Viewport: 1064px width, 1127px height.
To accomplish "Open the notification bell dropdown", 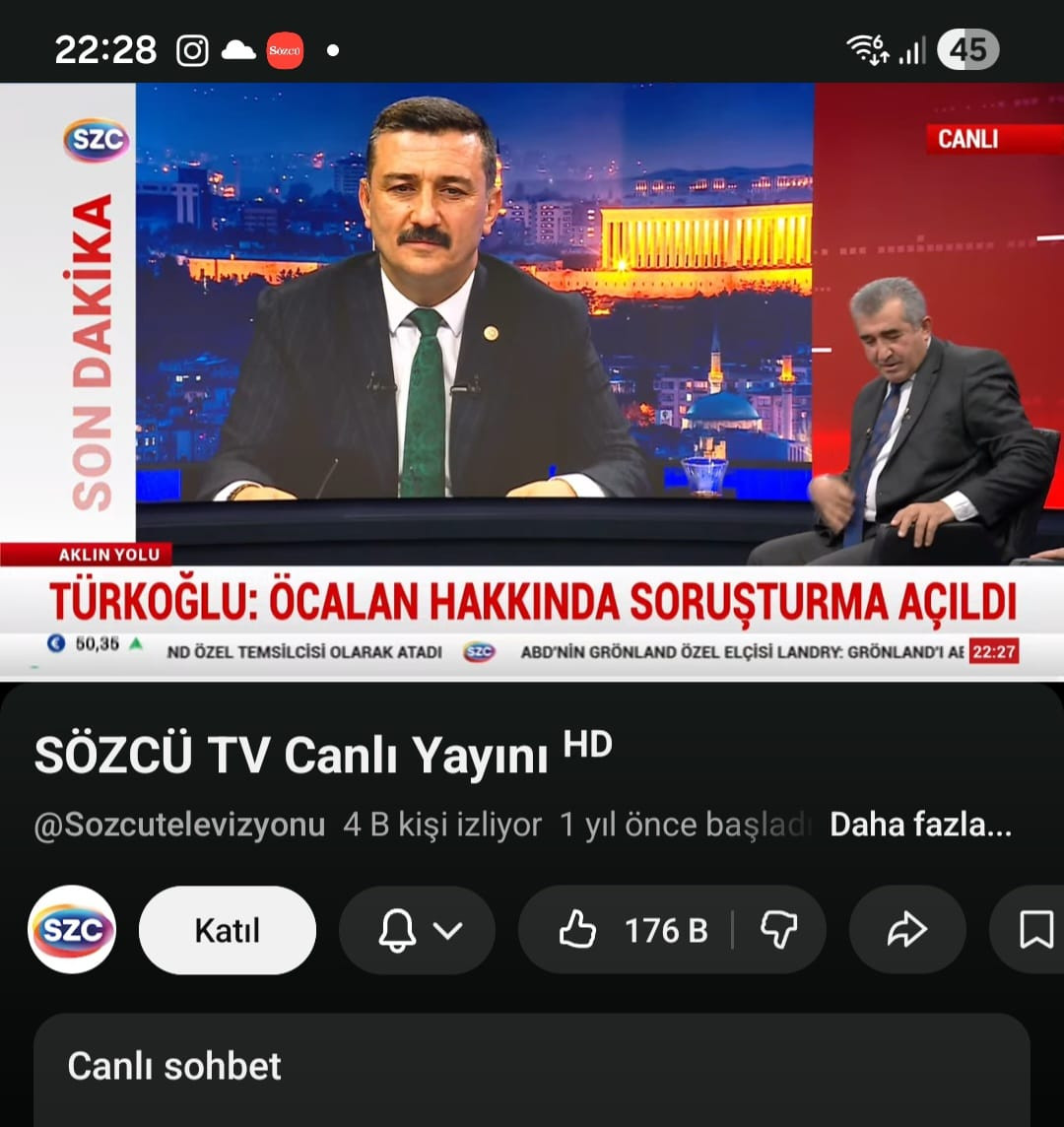I will (418, 930).
